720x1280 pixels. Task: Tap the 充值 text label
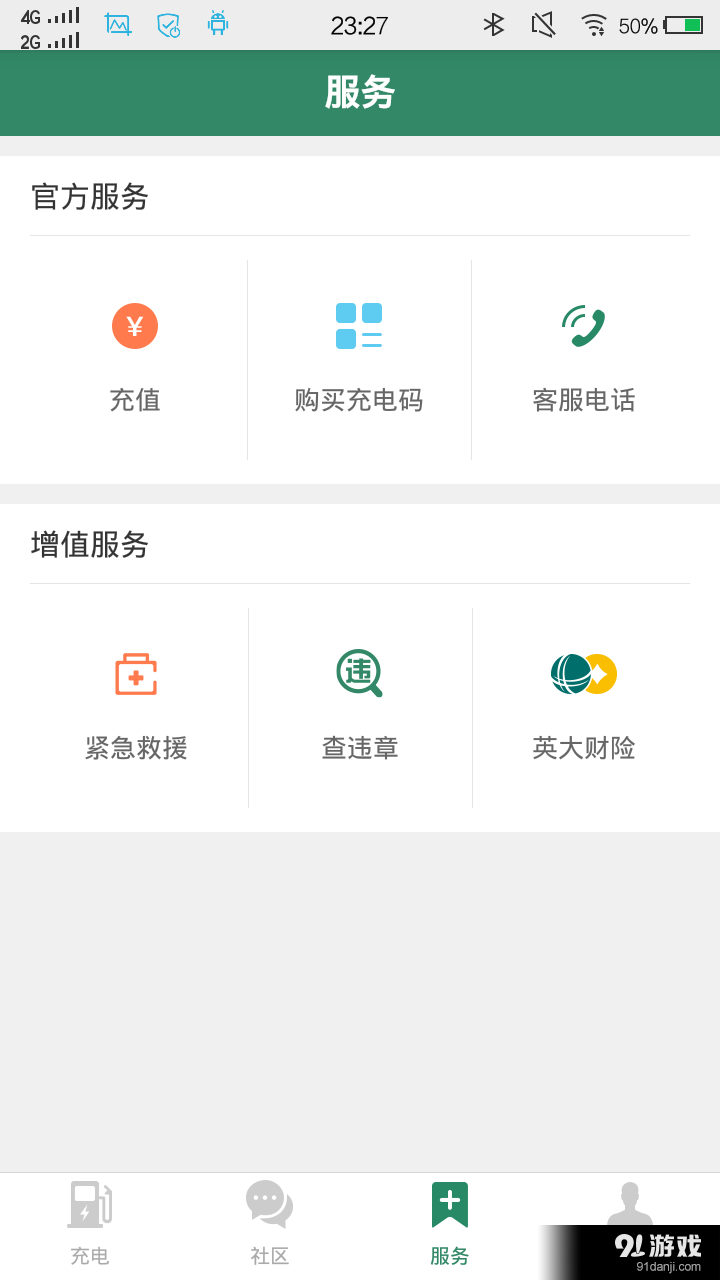[x=134, y=400]
